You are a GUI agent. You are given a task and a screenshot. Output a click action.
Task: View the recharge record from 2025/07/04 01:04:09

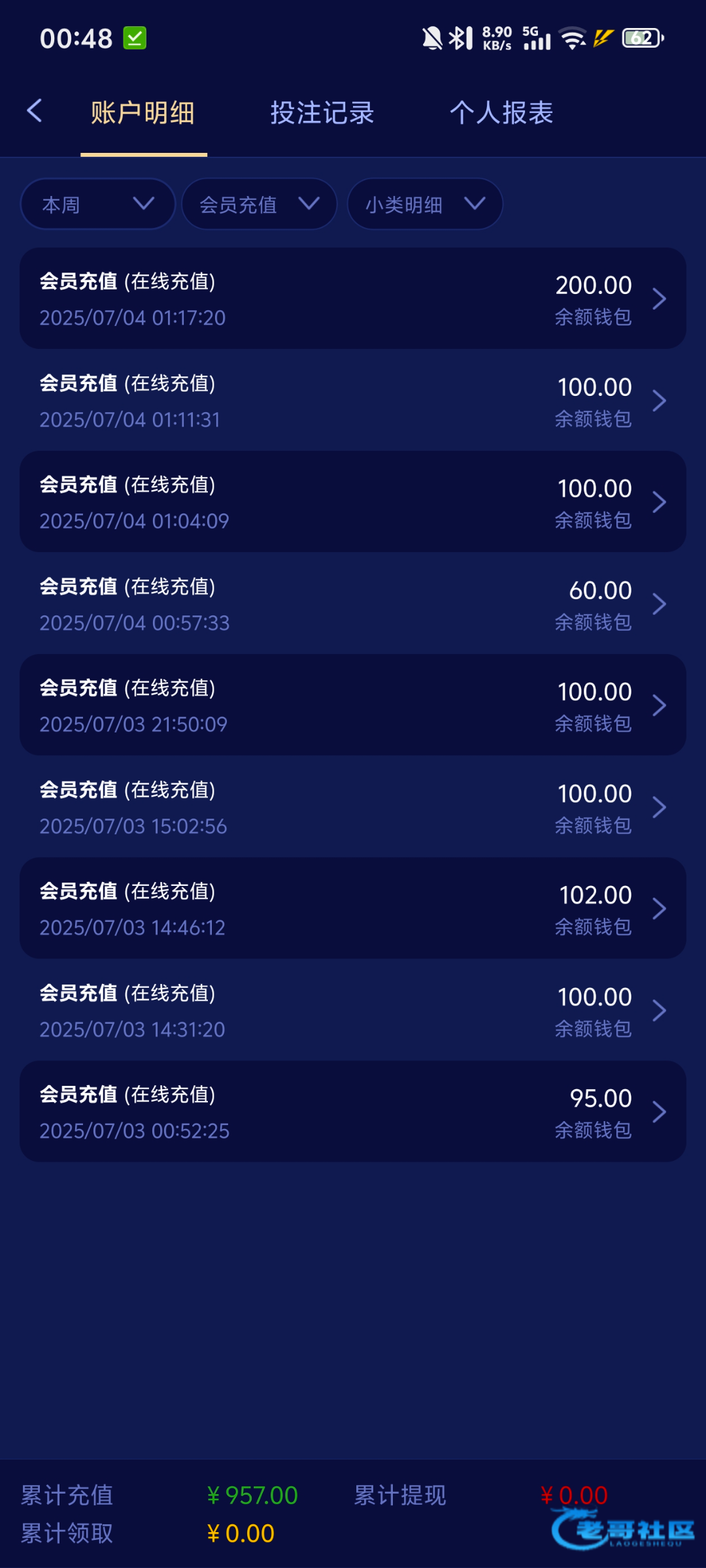pyautogui.click(x=353, y=502)
